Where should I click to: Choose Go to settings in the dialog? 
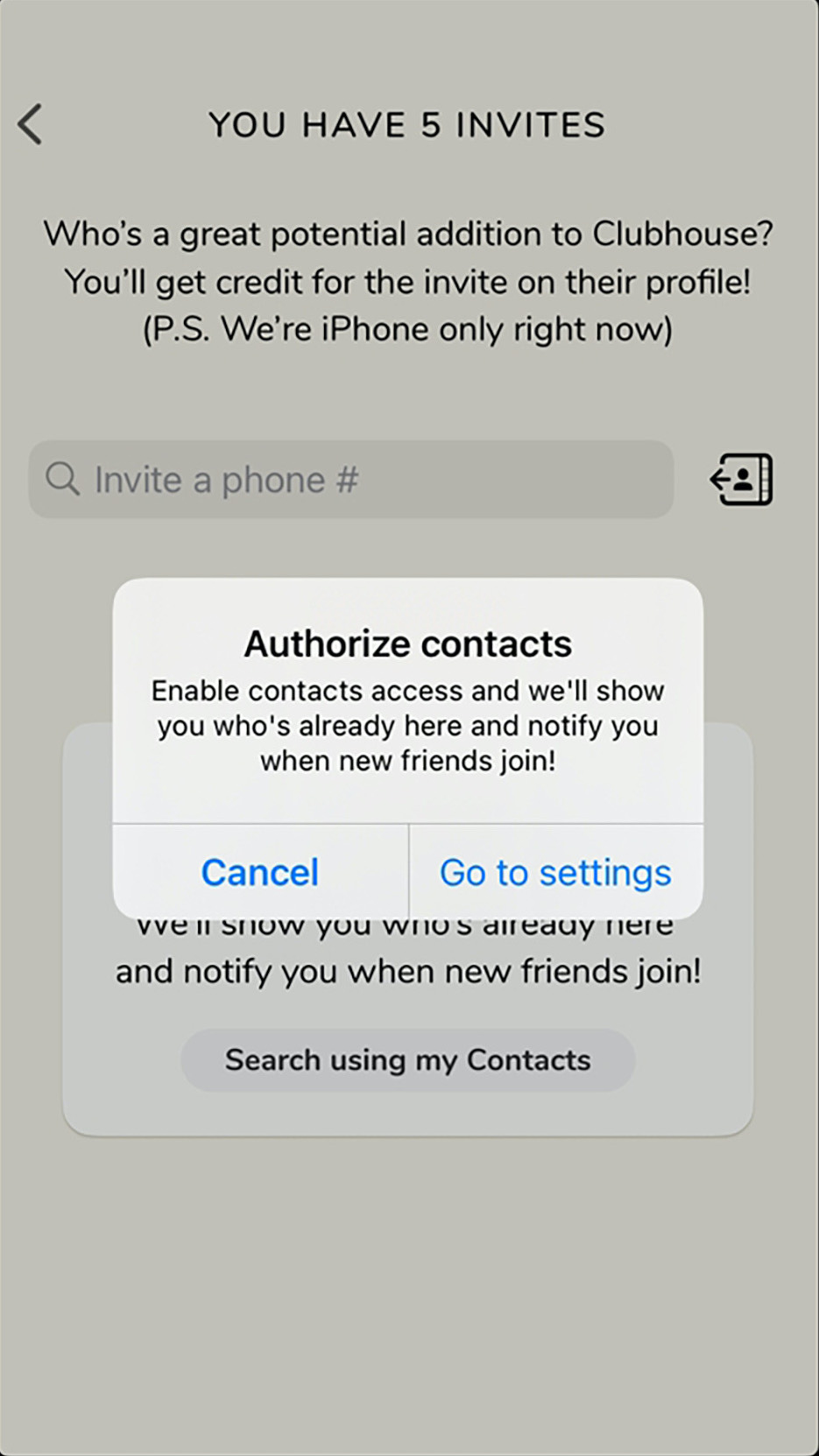click(555, 872)
